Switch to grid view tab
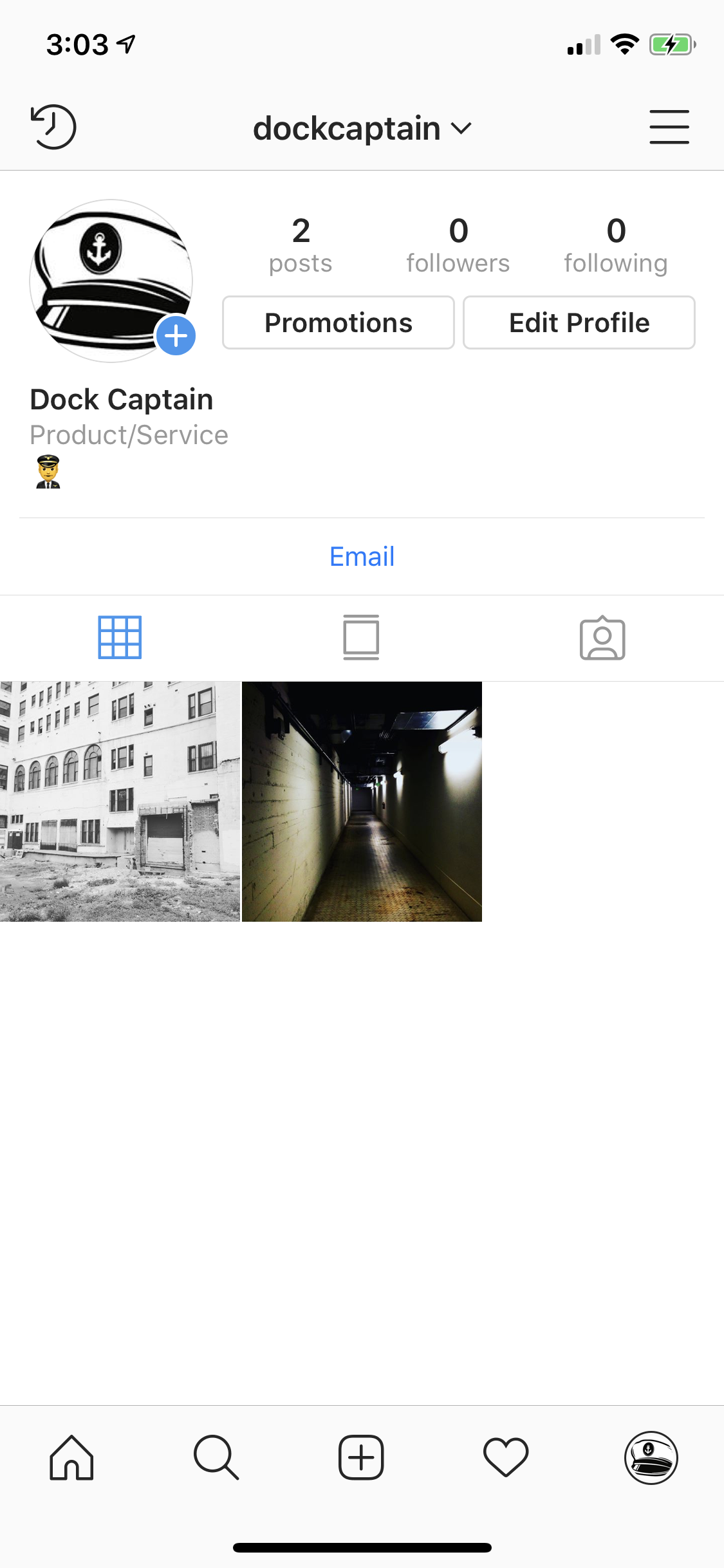This screenshot has width=724, height=1568. [120, 637]
